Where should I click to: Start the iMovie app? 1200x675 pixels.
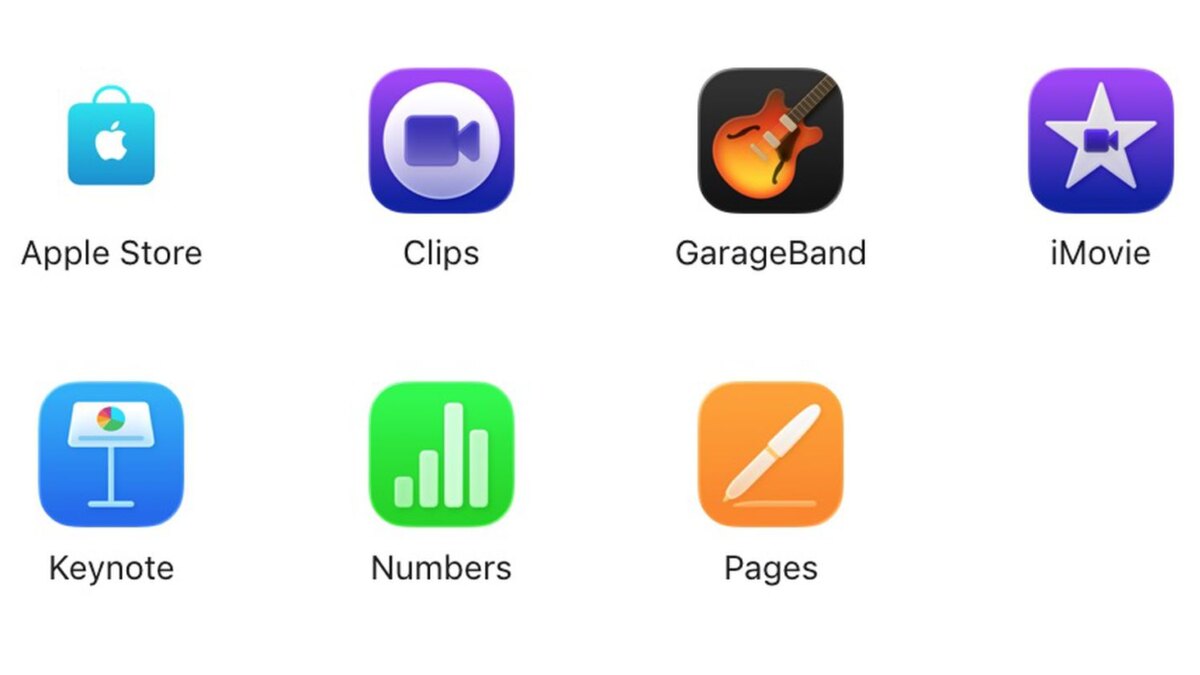coord(1100,140)
